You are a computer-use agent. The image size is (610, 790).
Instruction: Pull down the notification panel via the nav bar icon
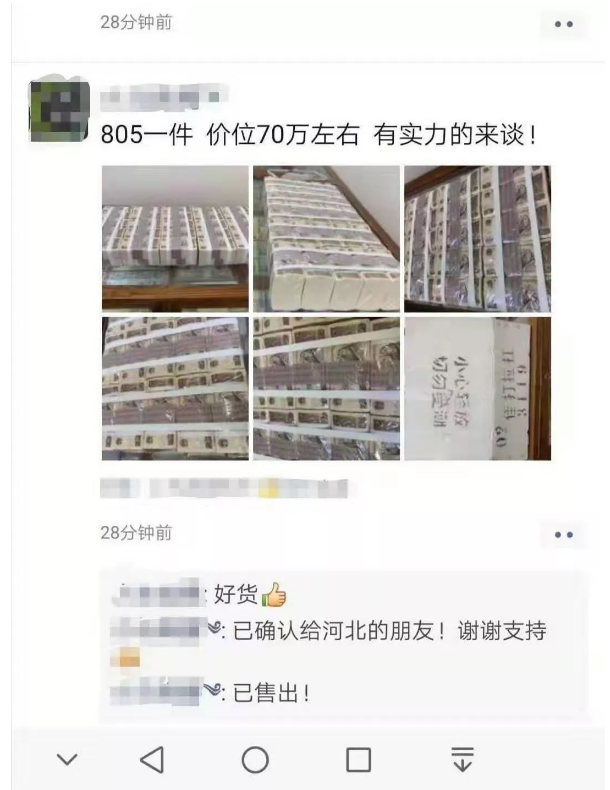click(x=462, y=760)
